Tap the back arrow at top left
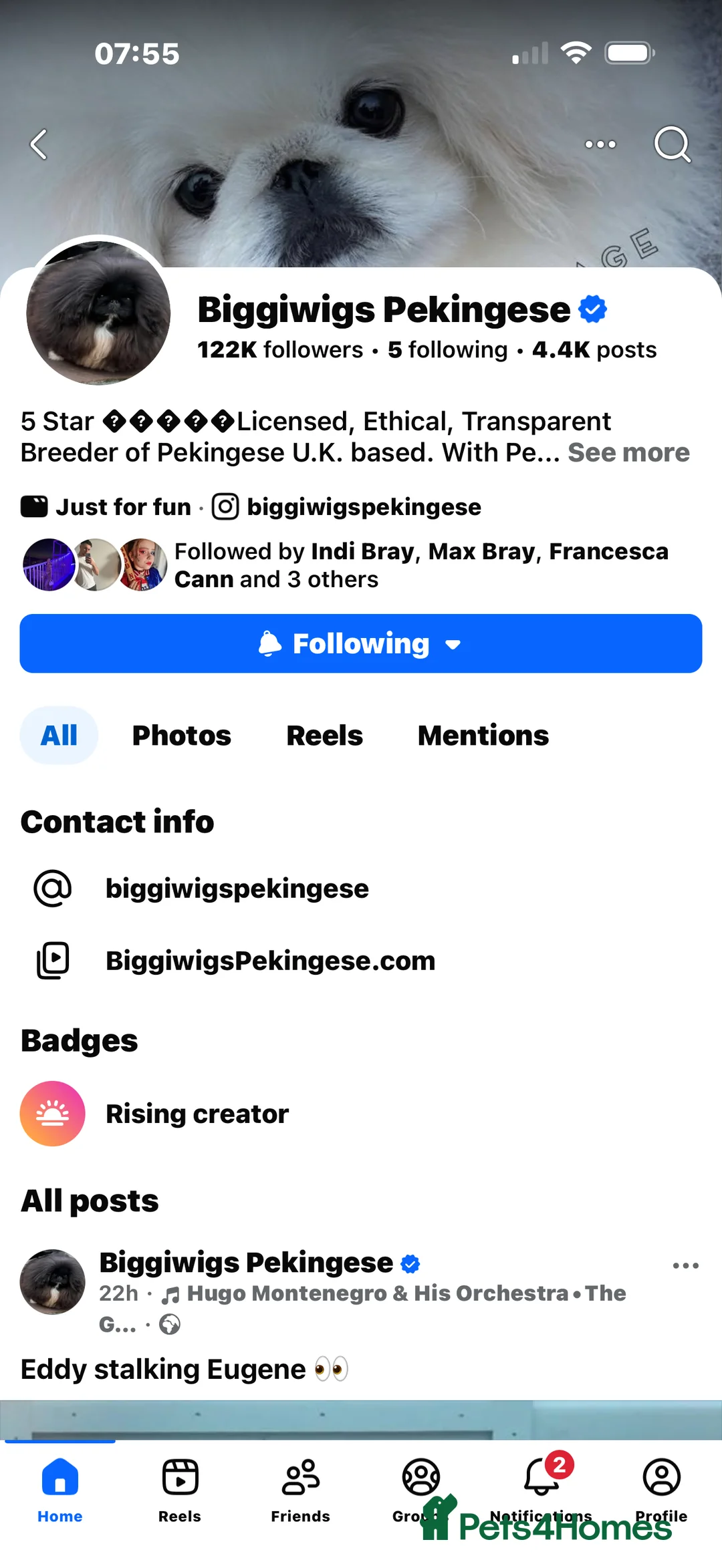Screen dimensions: 722x1568 click(x=38, y=144)
